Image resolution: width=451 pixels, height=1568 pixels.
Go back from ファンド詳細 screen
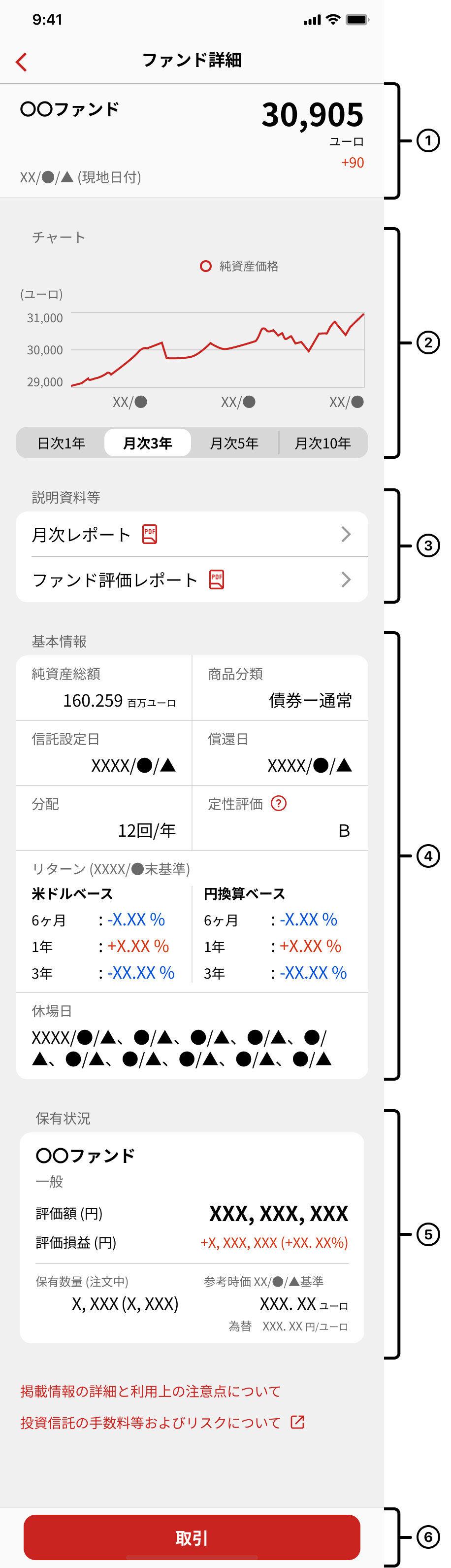(22, 62)
